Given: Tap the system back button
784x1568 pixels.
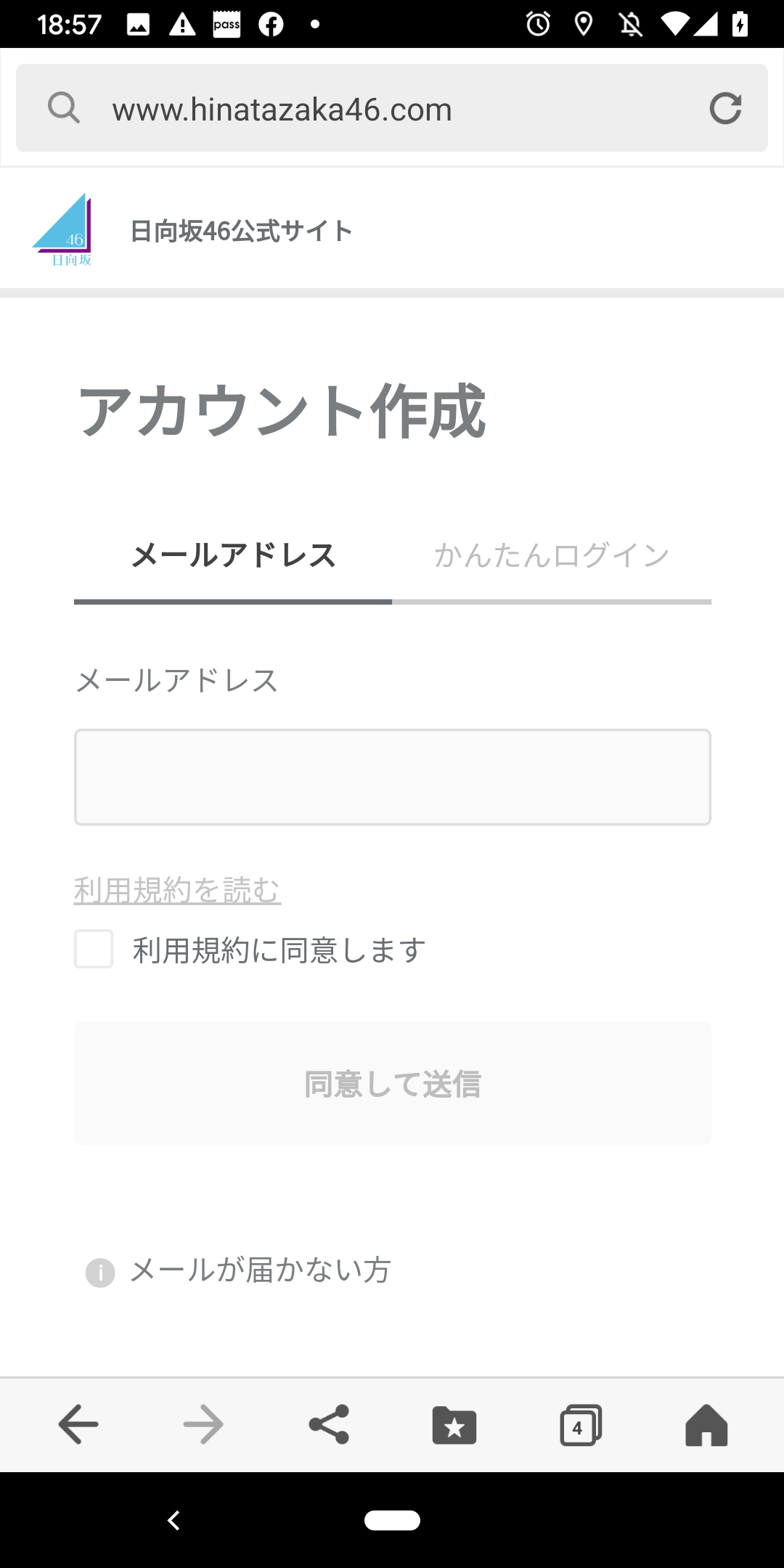Looking at the screenshot, I should 173,1520.
